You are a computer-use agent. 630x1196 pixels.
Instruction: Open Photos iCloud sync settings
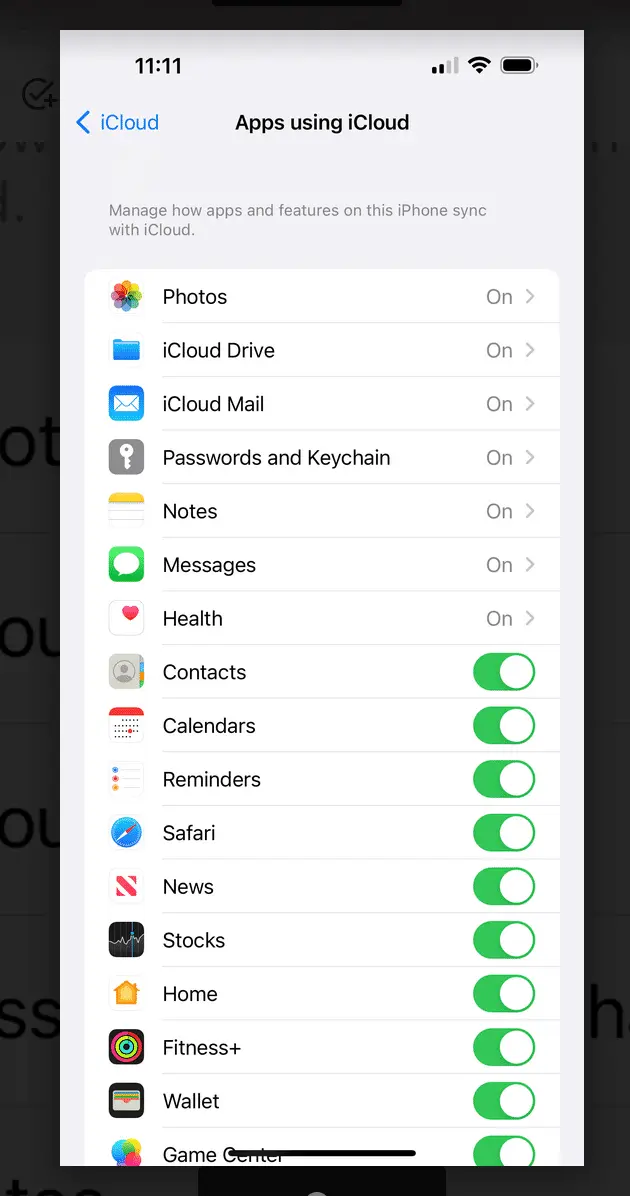[322, 297]
